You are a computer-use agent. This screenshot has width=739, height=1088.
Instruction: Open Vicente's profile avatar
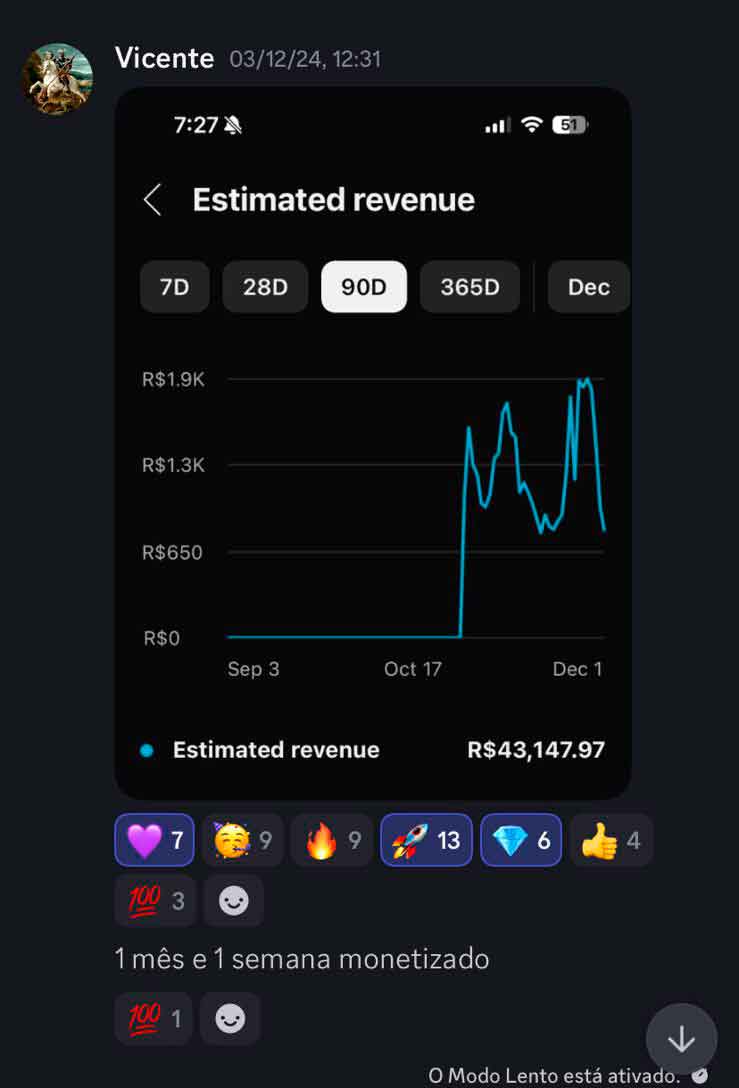(58, 78)
